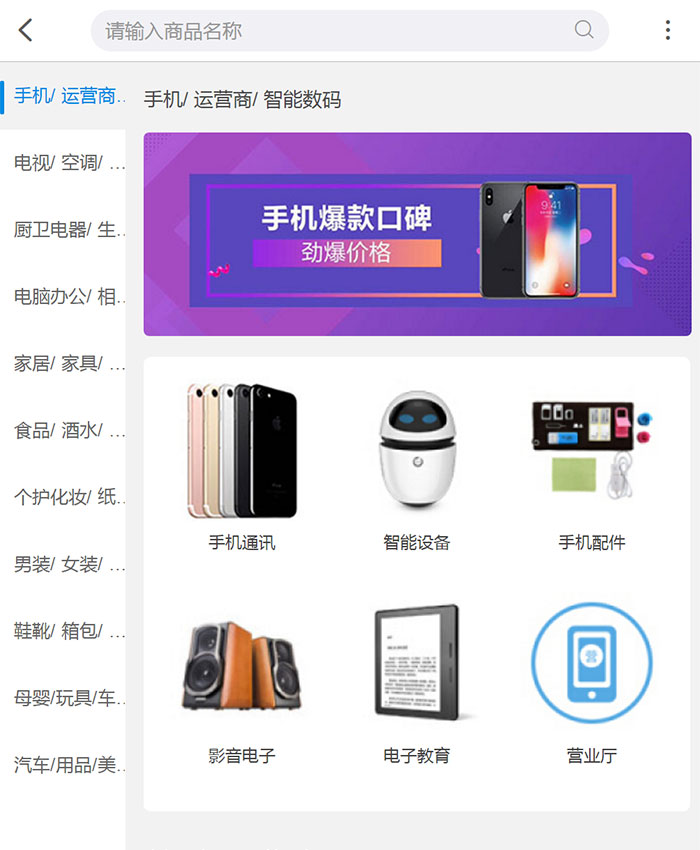Choose the 男装/女装 category
The height and width of the screenshot is (850, 700).
(68, 564)
